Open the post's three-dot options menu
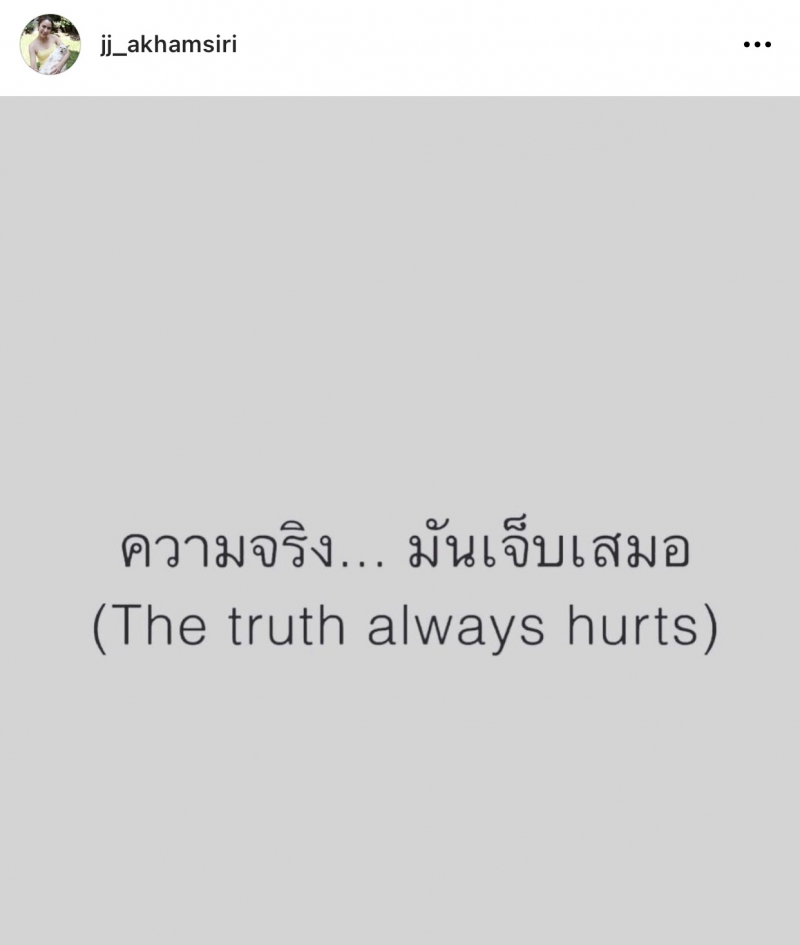The height and width of the screenshot is (945, 800). 757,45
